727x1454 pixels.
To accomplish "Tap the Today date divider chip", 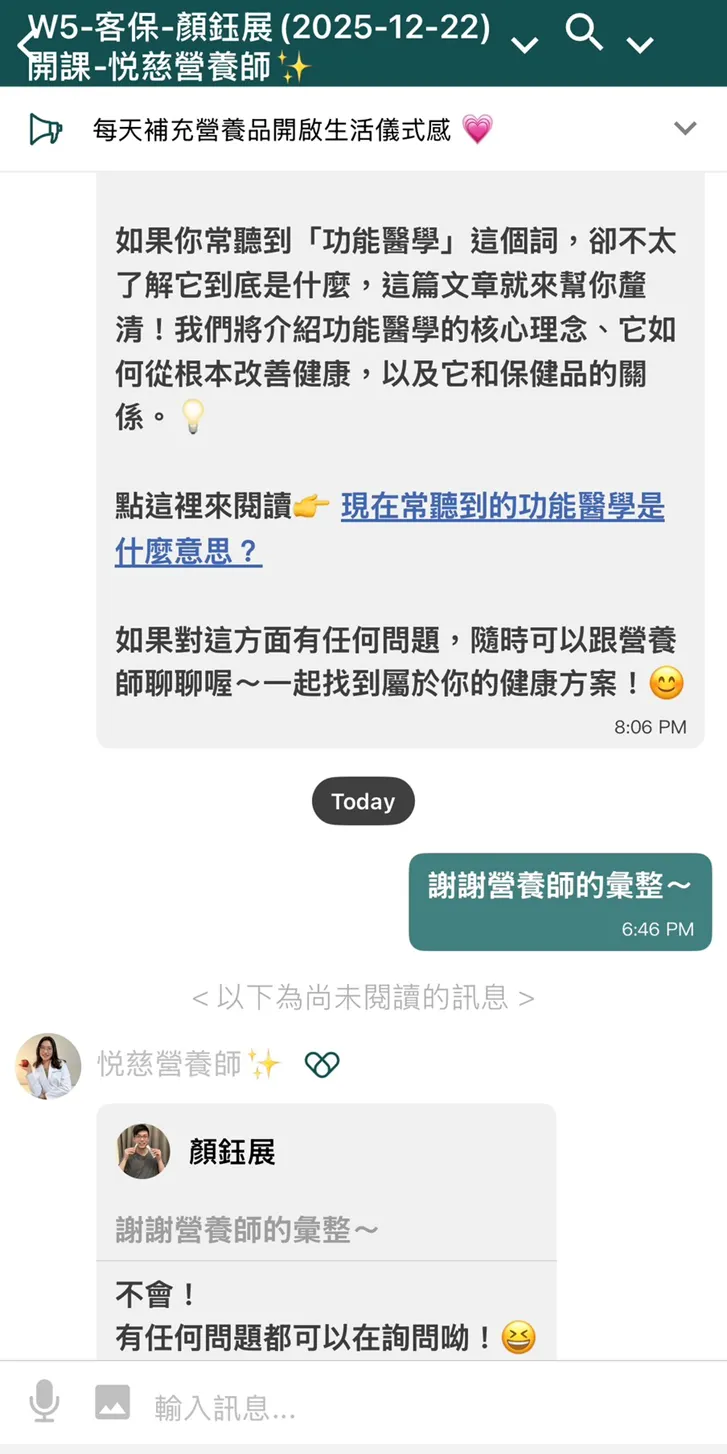I will point(363,800).
